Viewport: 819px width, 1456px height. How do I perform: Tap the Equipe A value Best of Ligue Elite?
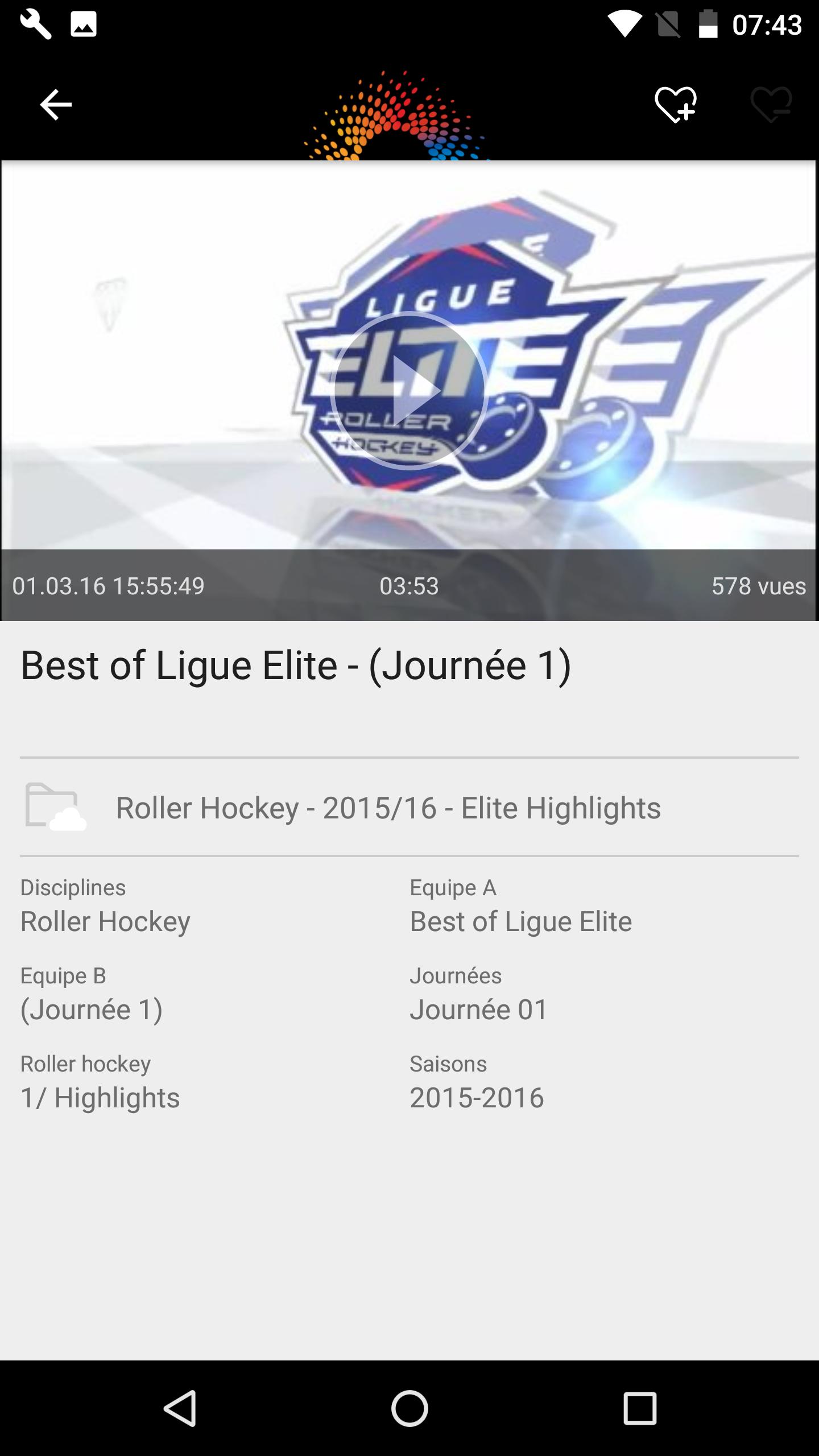520,920
